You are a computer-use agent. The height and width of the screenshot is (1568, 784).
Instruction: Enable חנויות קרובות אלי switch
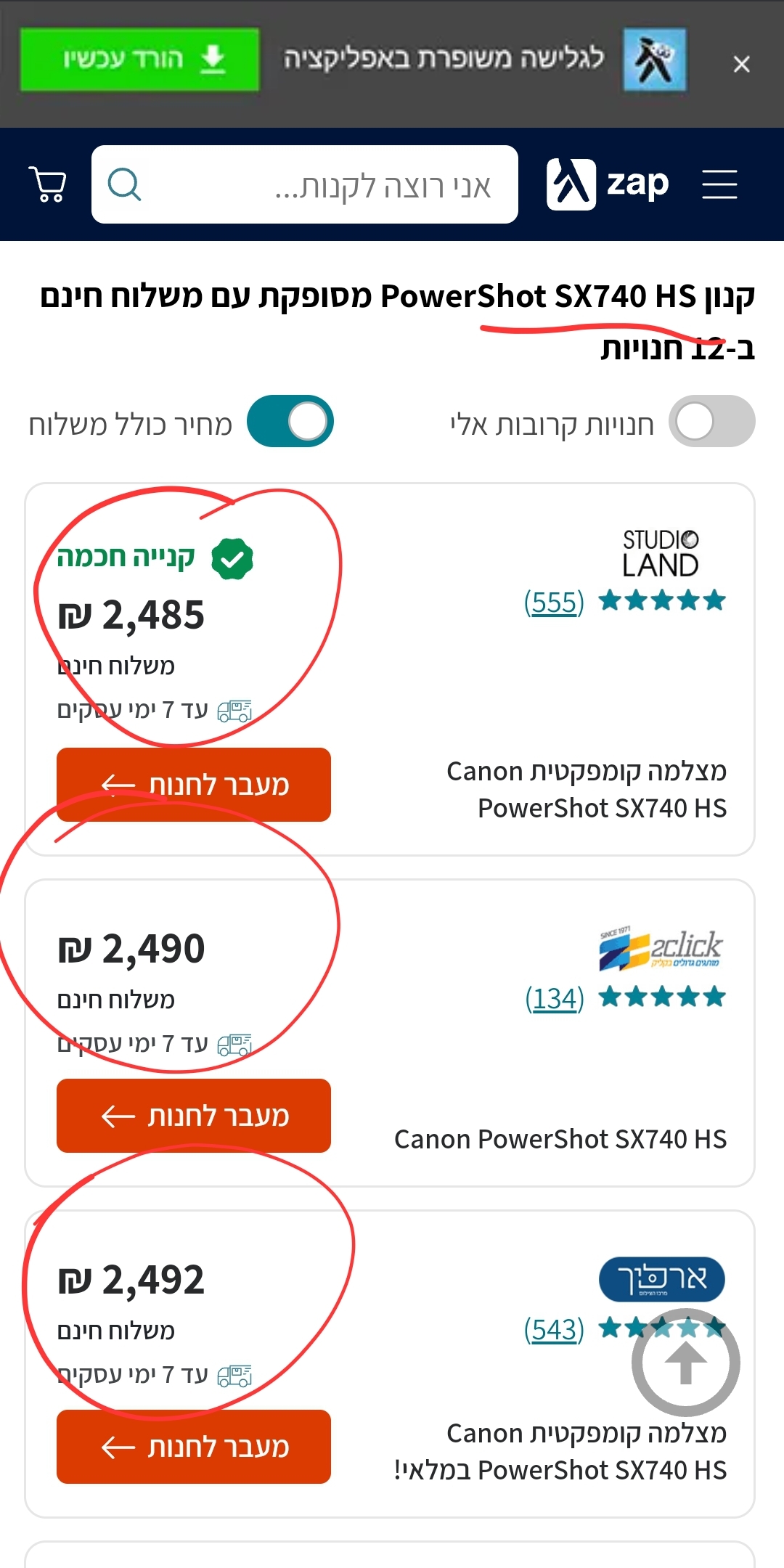pos(711,422)
